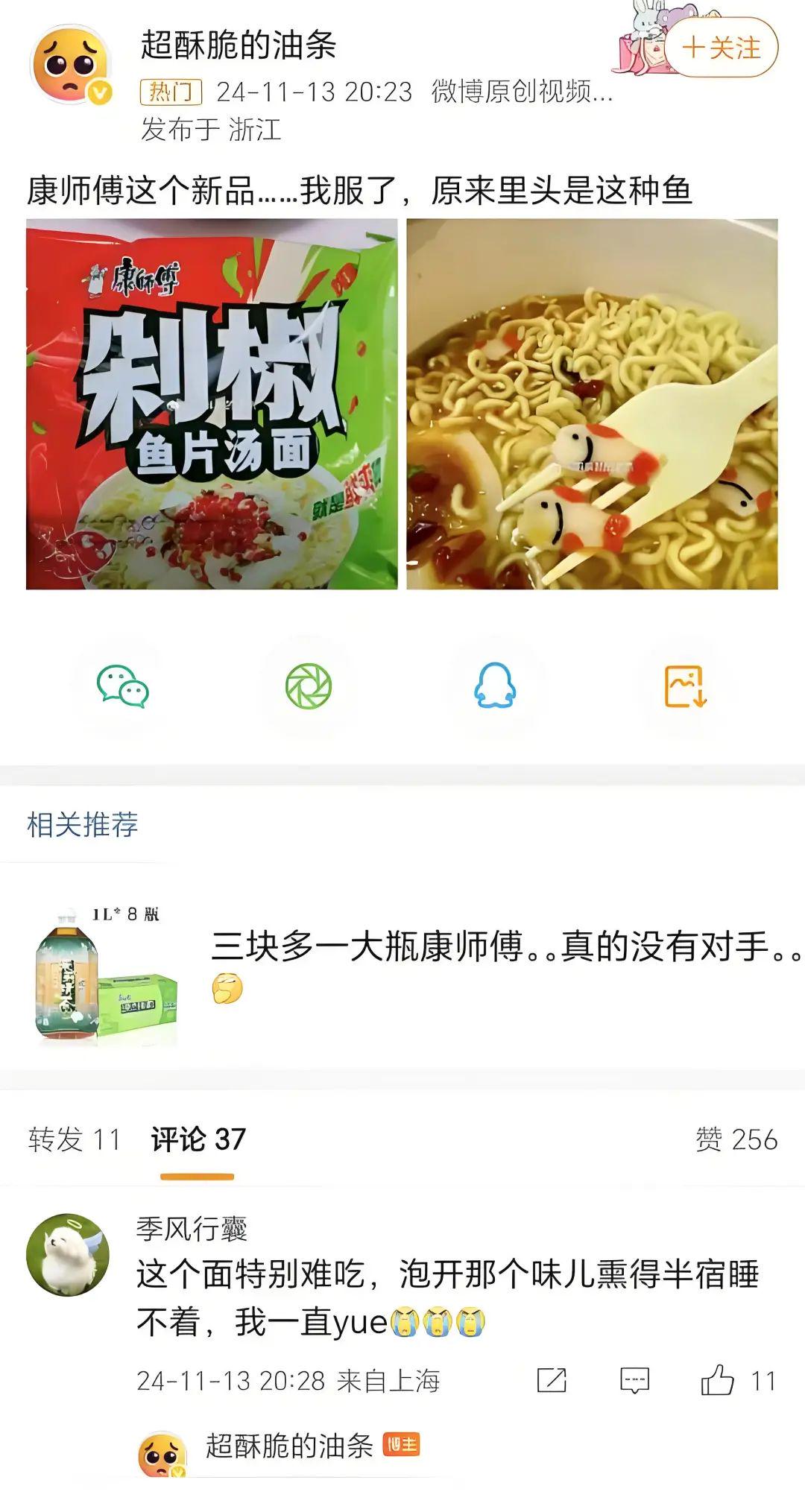
Task: Switch to the 转发 11 tab
Action: point(74,1140)
